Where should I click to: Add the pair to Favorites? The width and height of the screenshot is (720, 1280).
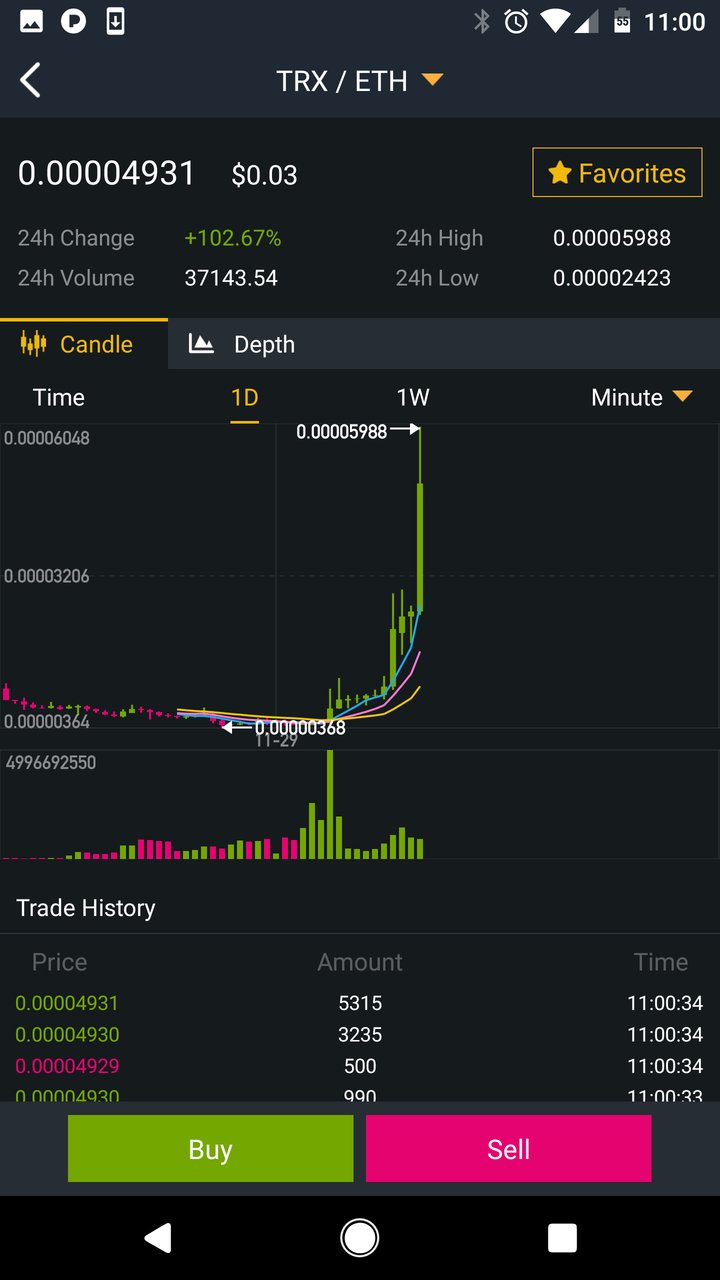pyautogui.click(x=617, y=173)
